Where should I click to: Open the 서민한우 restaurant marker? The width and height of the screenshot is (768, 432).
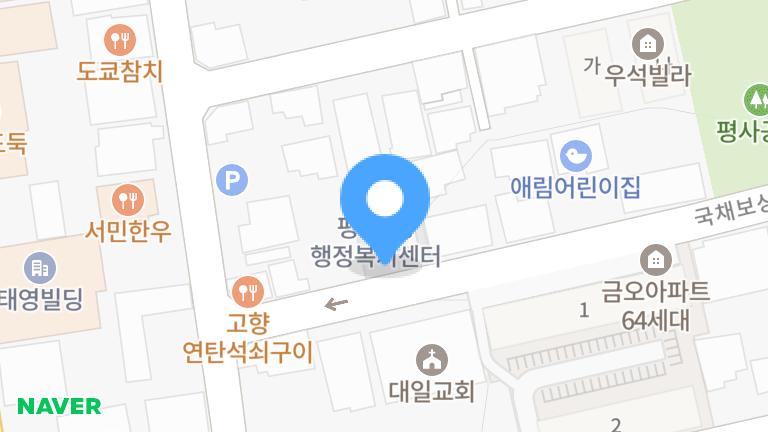click(127, 200)
